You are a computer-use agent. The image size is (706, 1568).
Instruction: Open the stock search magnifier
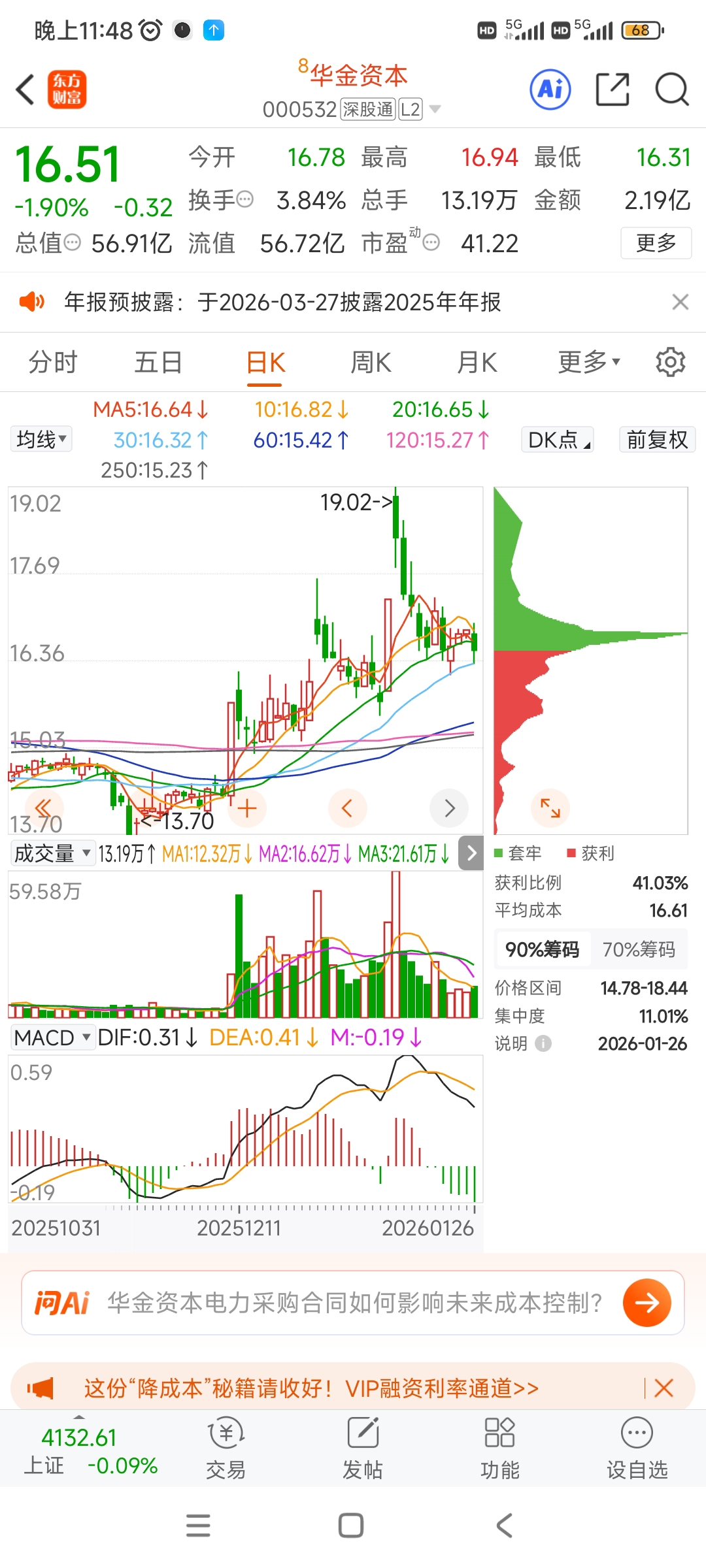click(671, 90)
